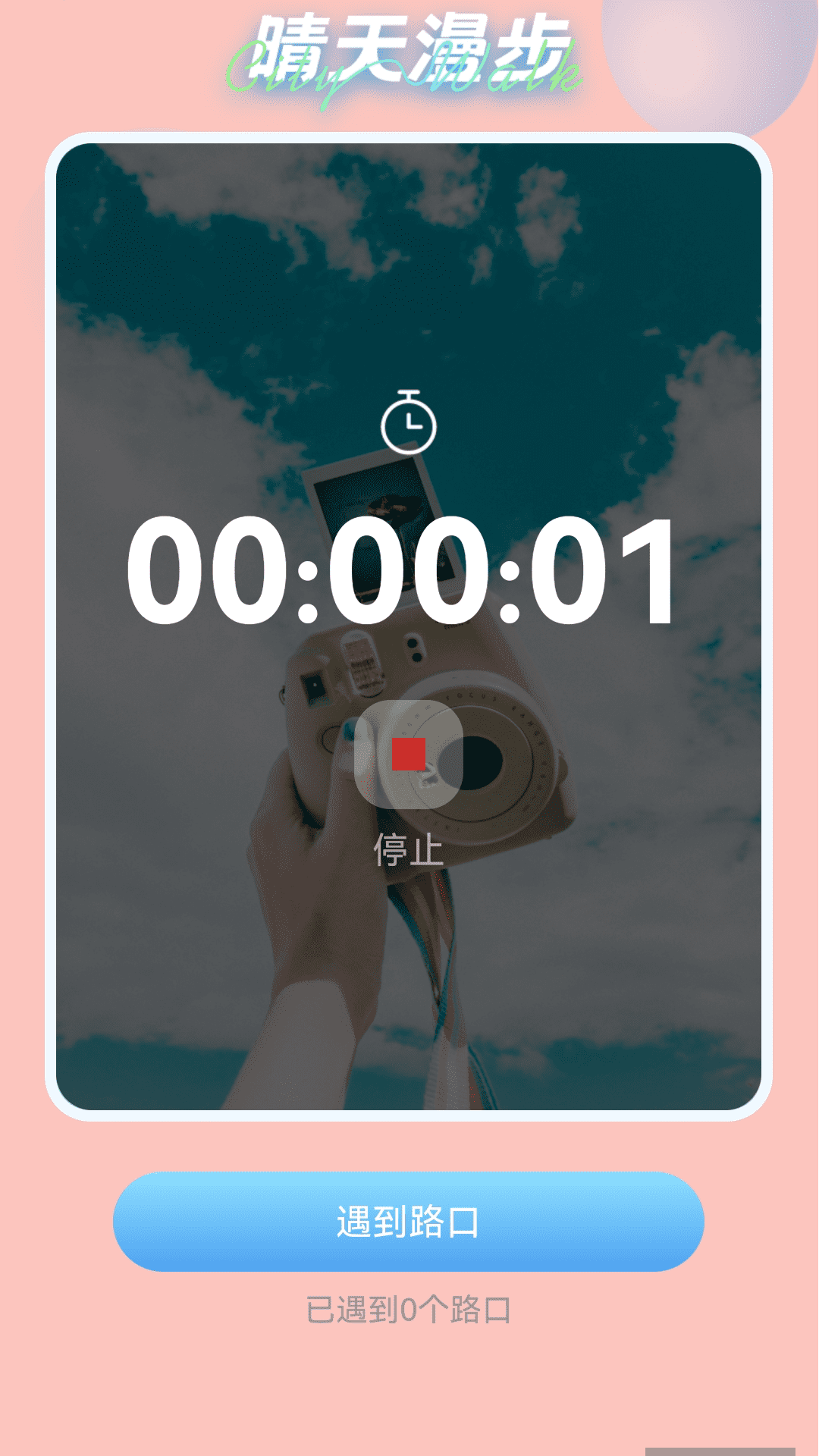Stop the walking timer
Viewport: 819px width, 1456px height.
tap(409, 755)
